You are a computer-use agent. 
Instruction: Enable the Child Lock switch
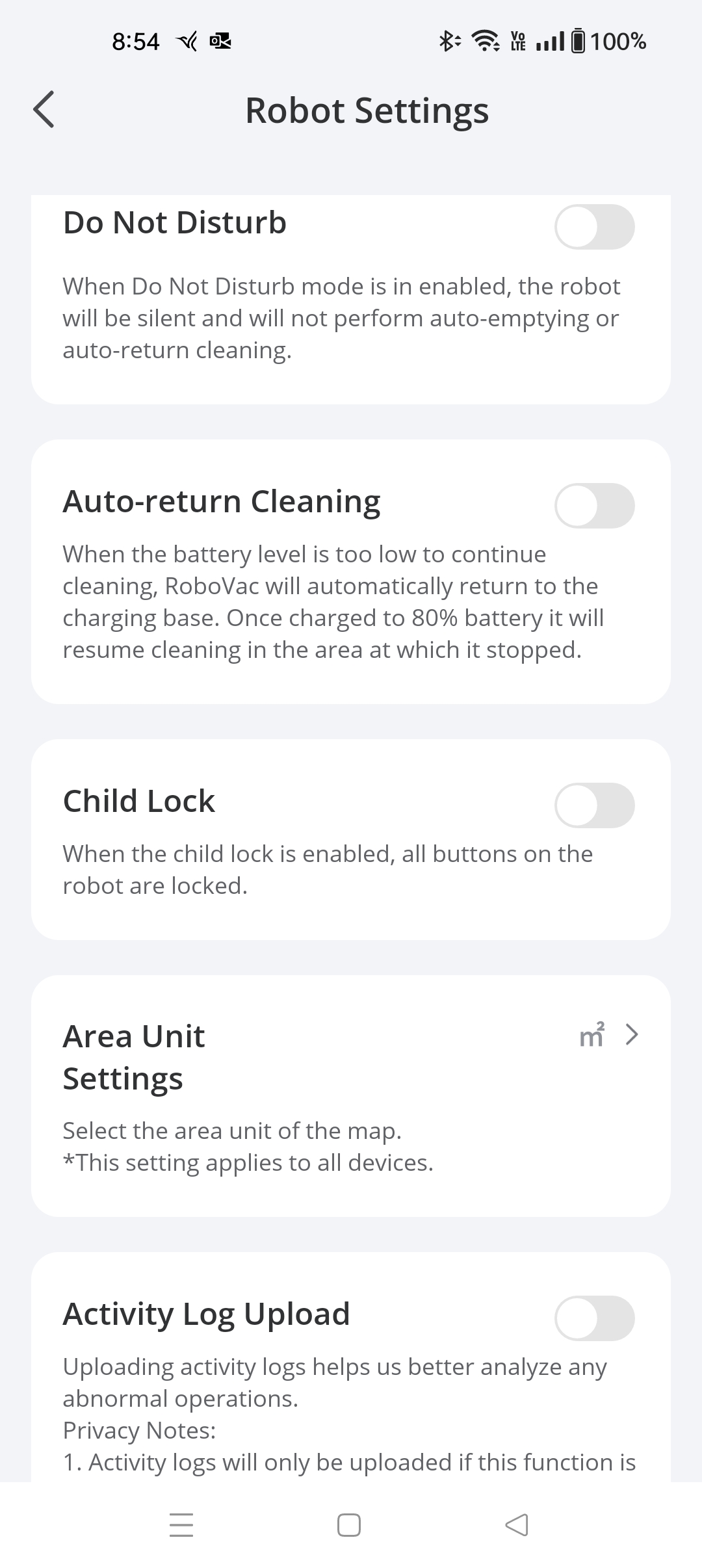coord(594,805)
